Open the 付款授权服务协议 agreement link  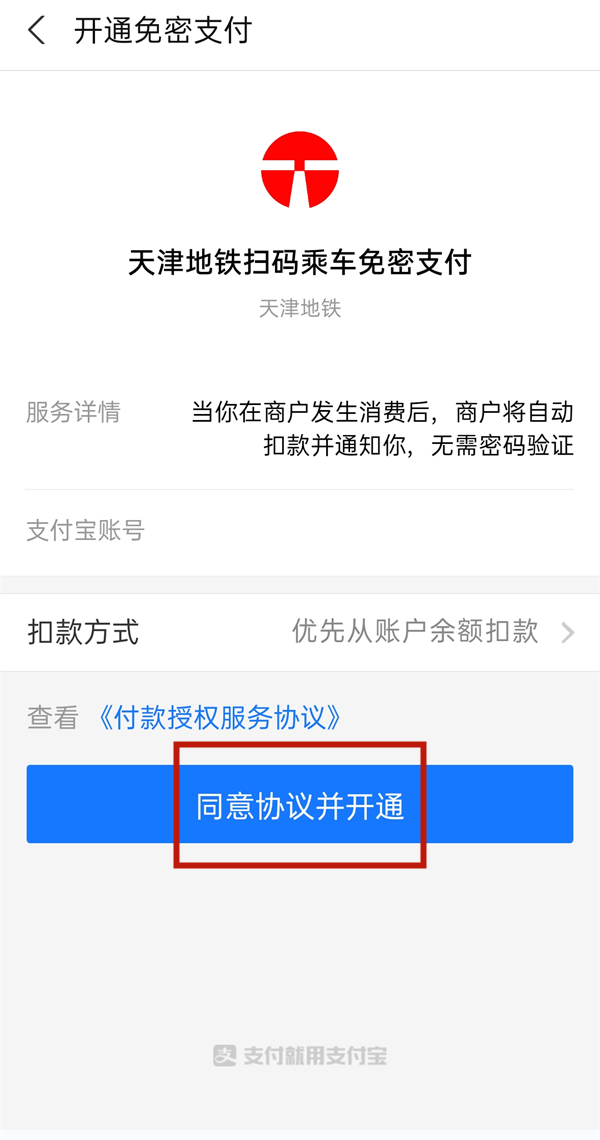click(221, 717)
